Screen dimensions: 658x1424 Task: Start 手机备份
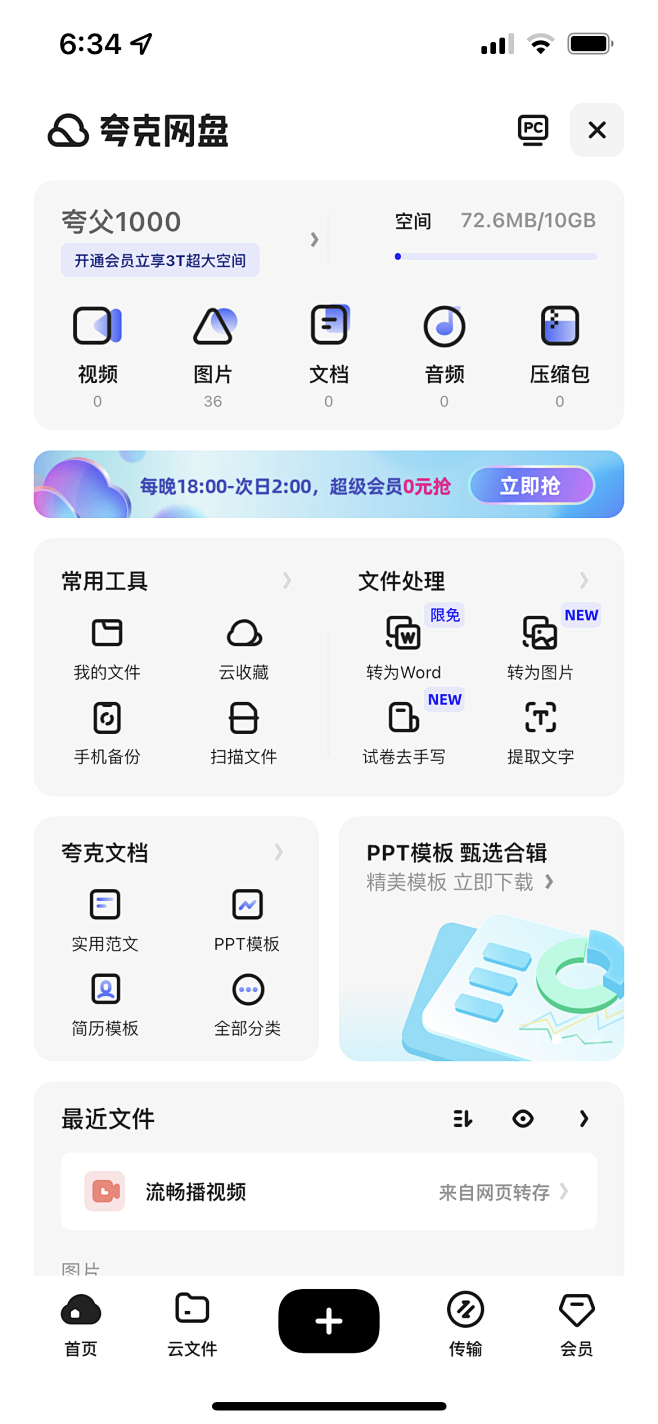pos(107,731)
